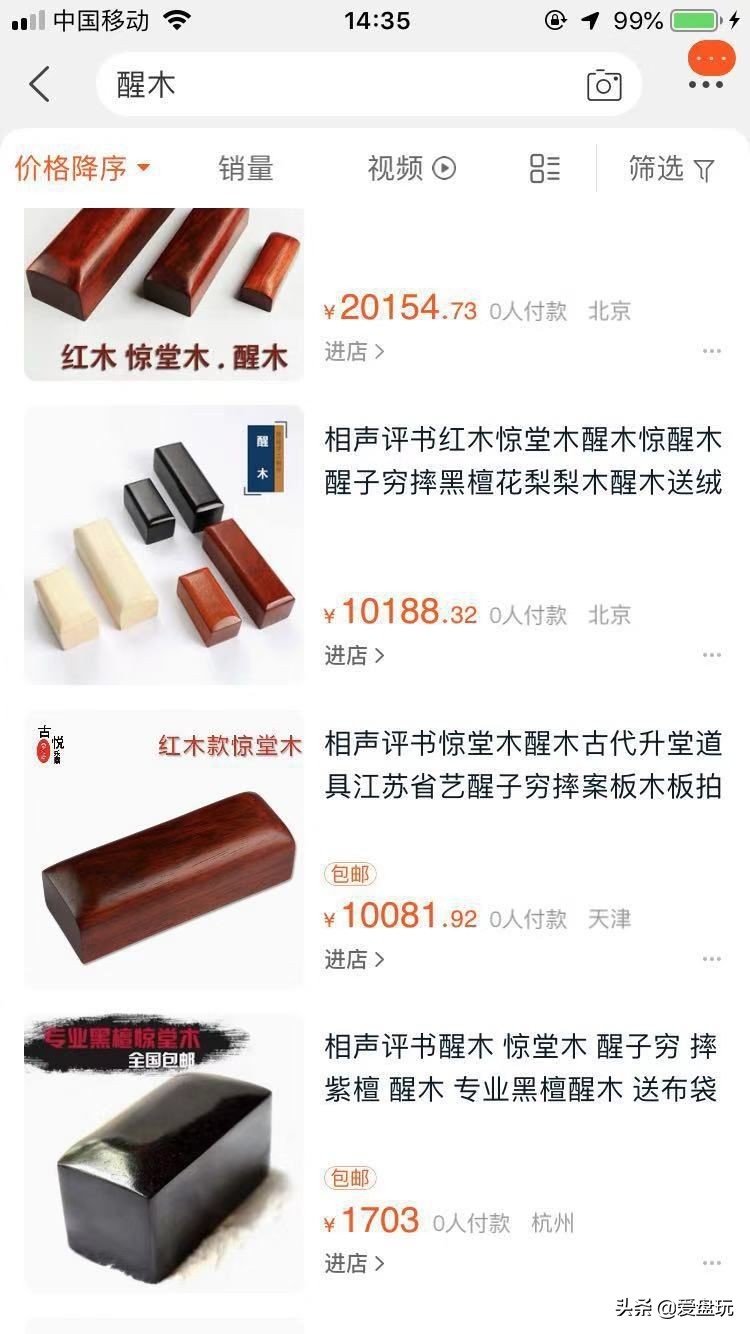Toggle the list/grid layout view
Viewport: 750px width, 1334px height.
coord(545,168)
